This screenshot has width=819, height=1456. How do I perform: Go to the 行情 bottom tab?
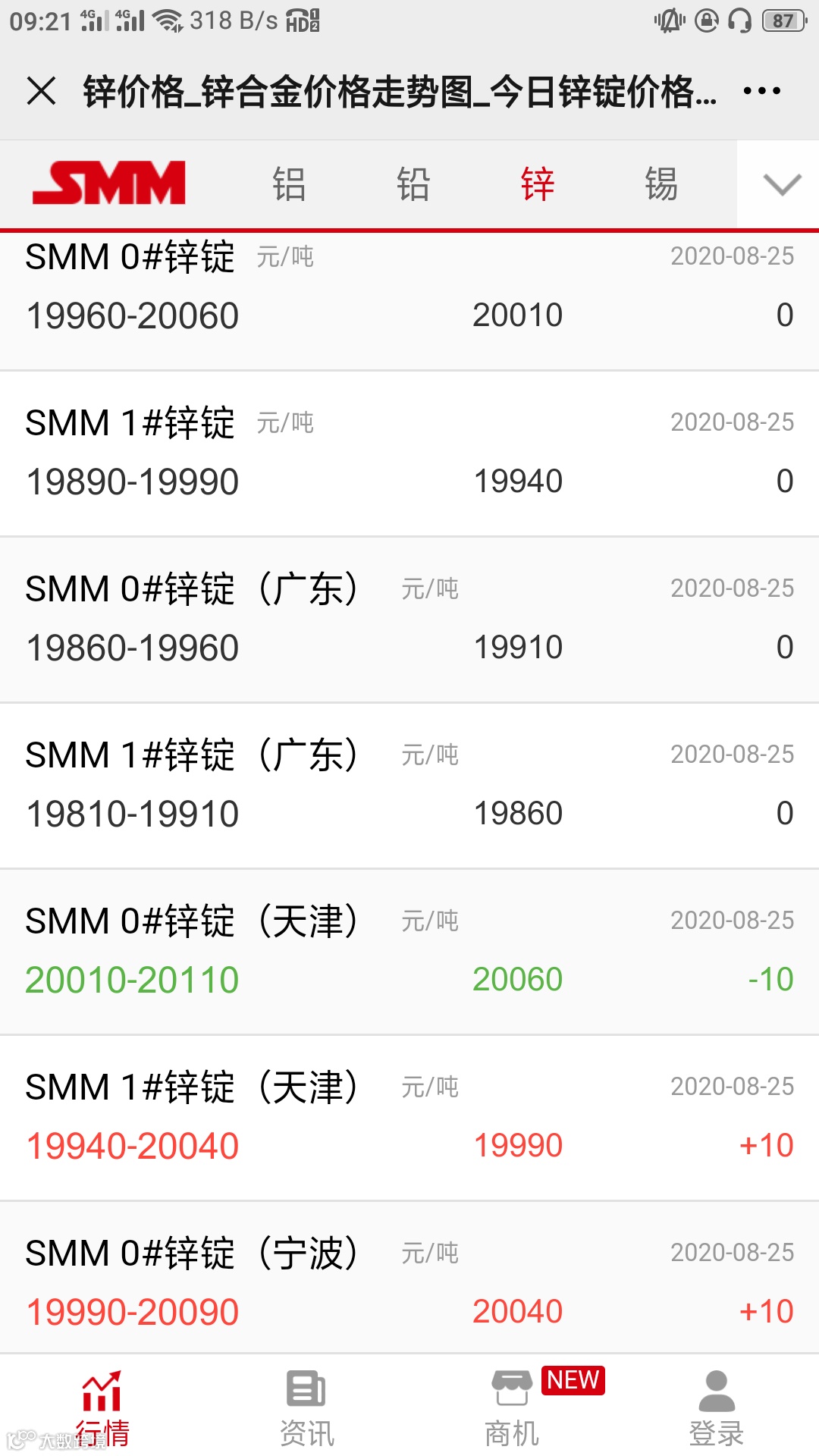coord(102,1409)
